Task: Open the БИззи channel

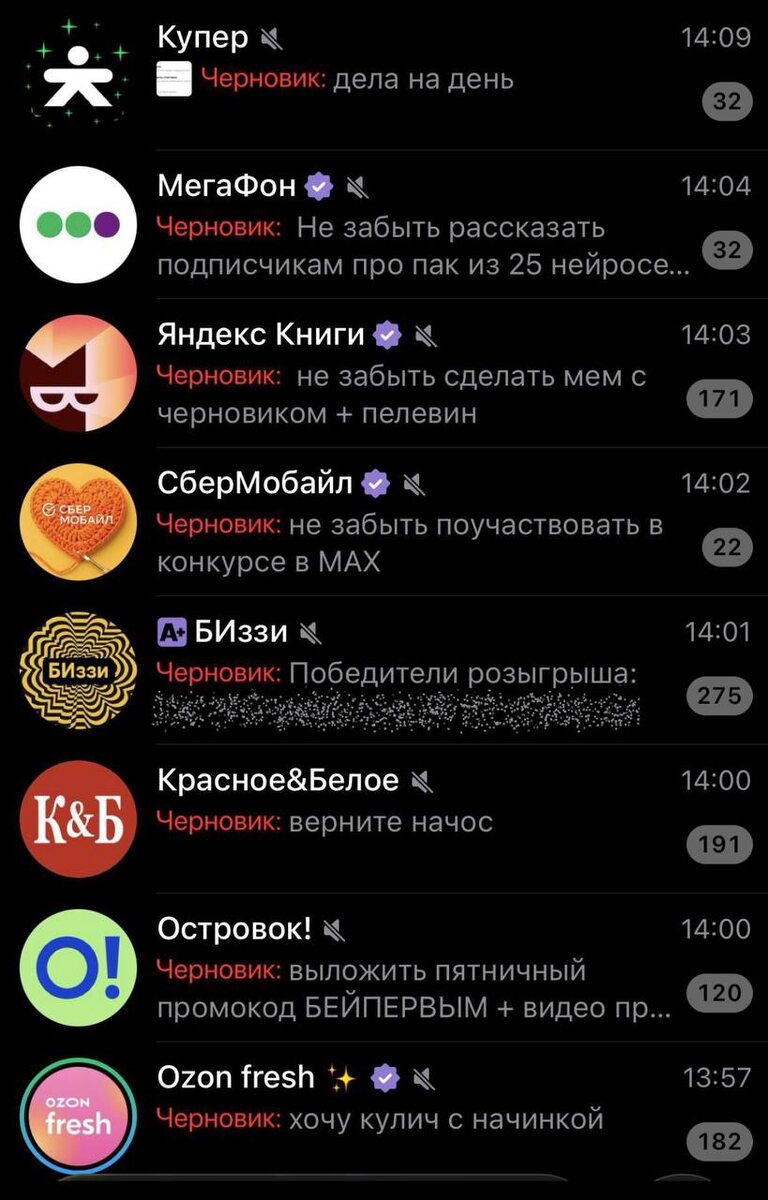Action: click(400, 670)
